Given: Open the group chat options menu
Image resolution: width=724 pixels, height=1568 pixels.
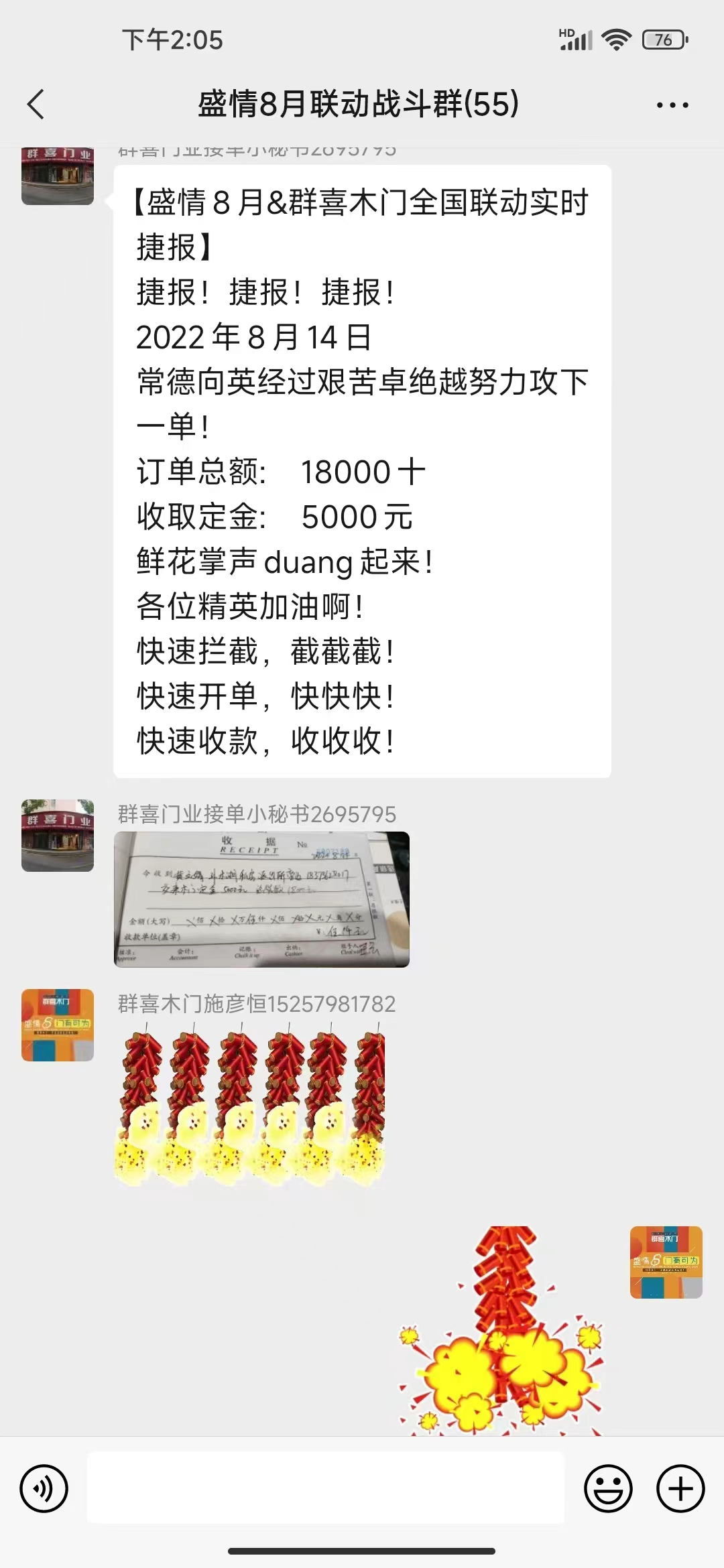Looking at the screenshot, I should click(x=672, y=105).
